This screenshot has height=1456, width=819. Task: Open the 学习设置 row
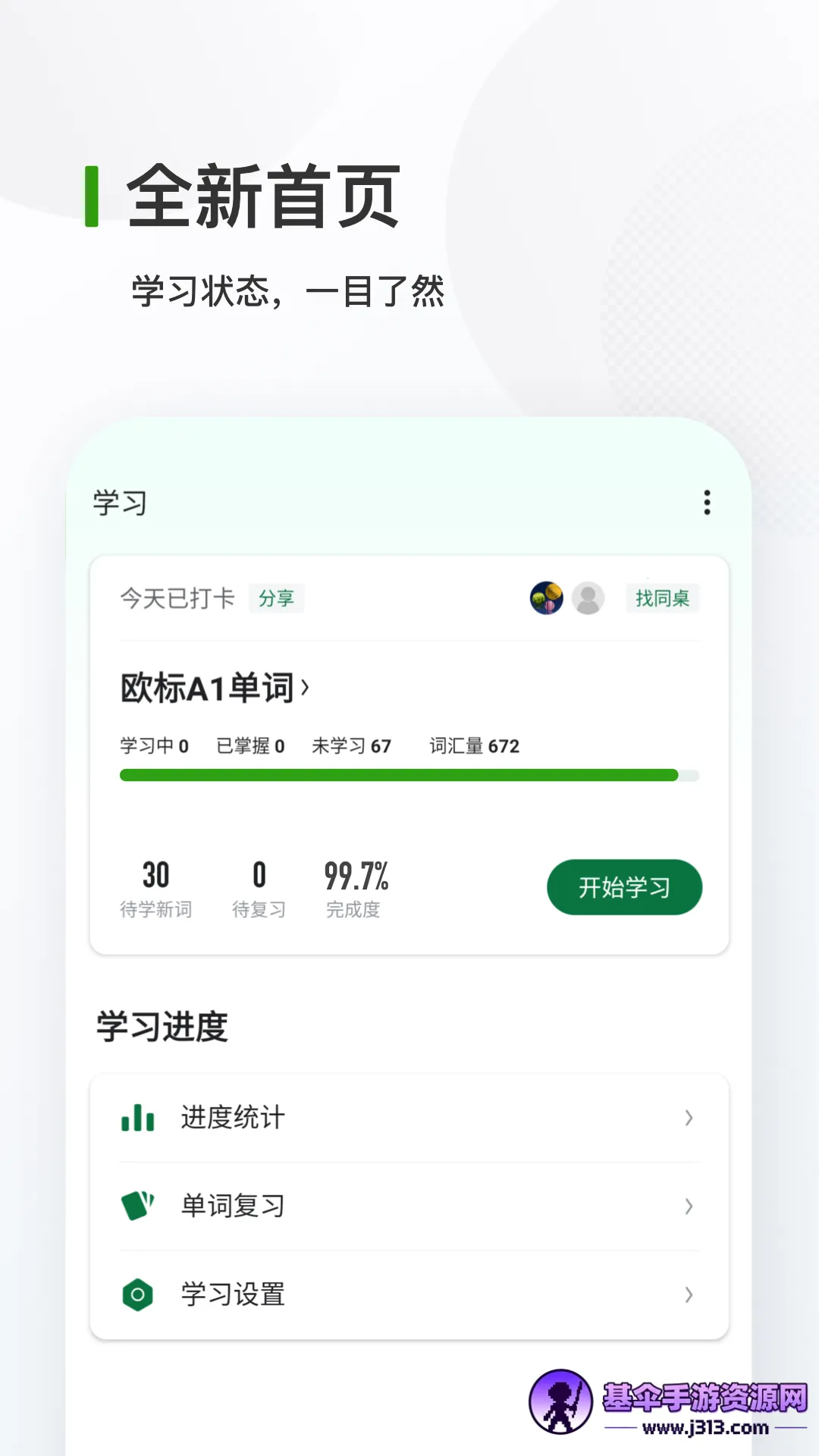[409, 1295]
